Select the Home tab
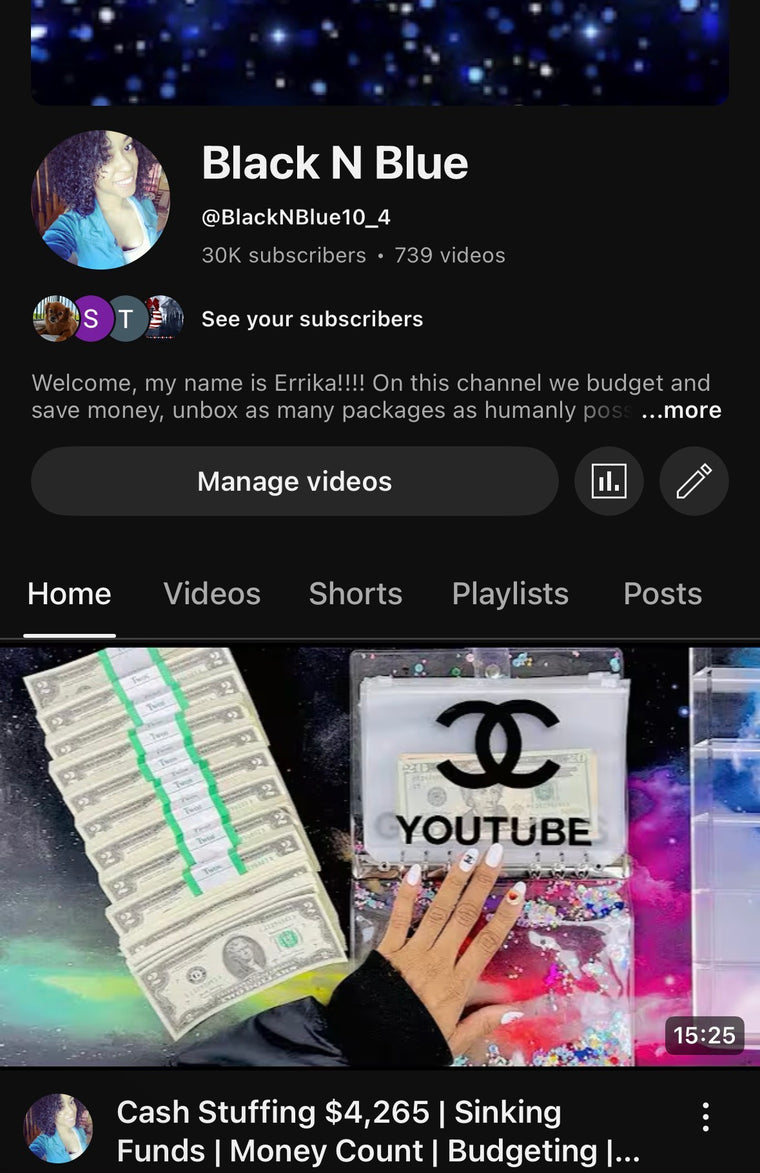Image resolution: width=760 pixels, height=1173 pixels. [x=69, y=594]
